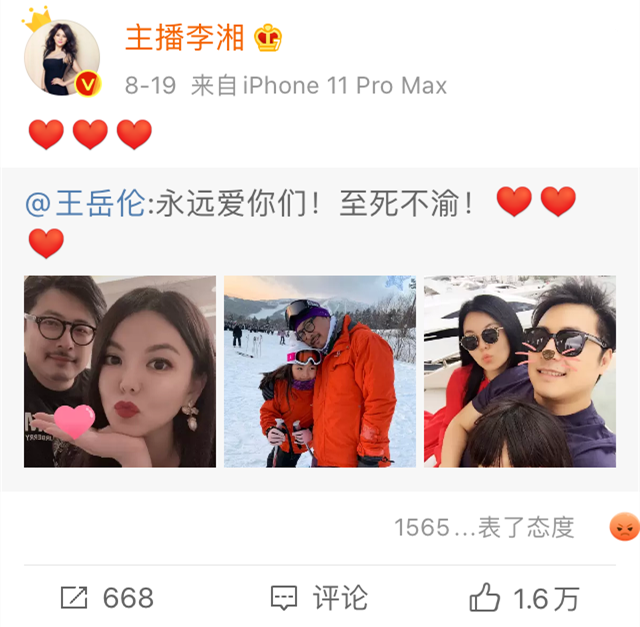Like the post with 1.6万 likes
Viewport: 640px width, 627px height.
coord(525,598)
